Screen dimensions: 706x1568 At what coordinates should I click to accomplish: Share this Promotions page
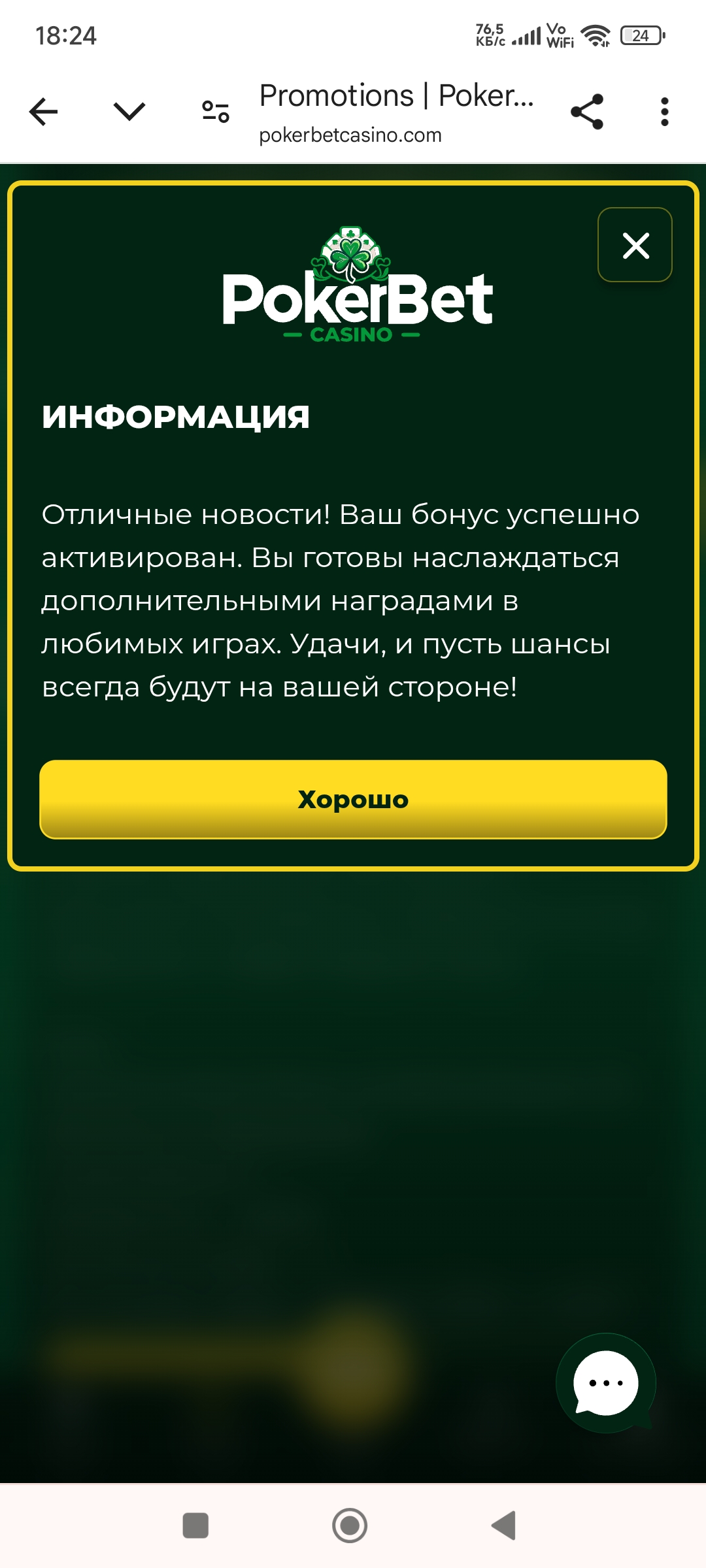tap(586, 112)
